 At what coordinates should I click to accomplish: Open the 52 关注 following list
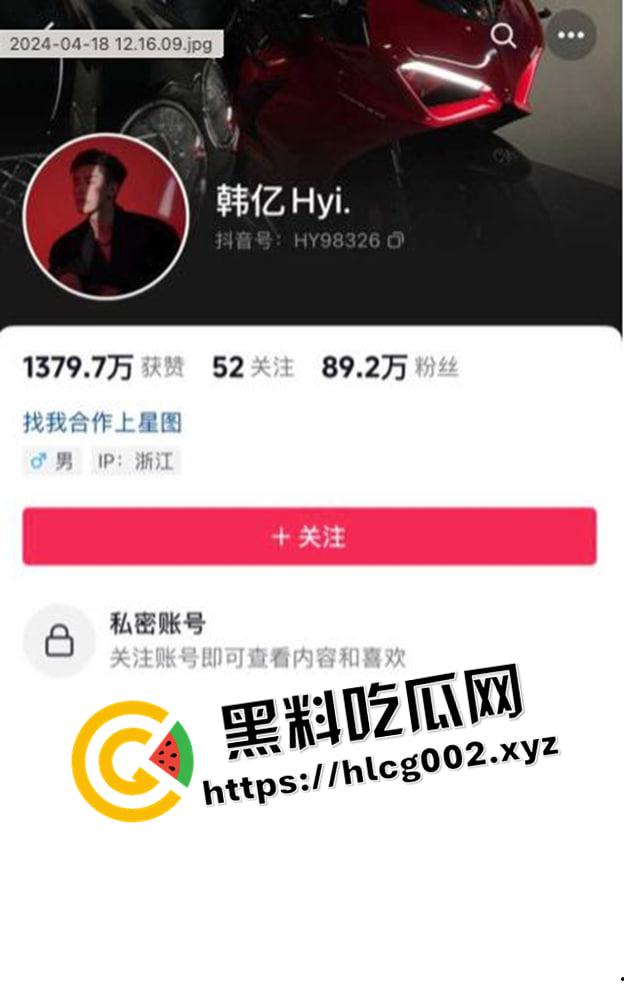[252, 368]
